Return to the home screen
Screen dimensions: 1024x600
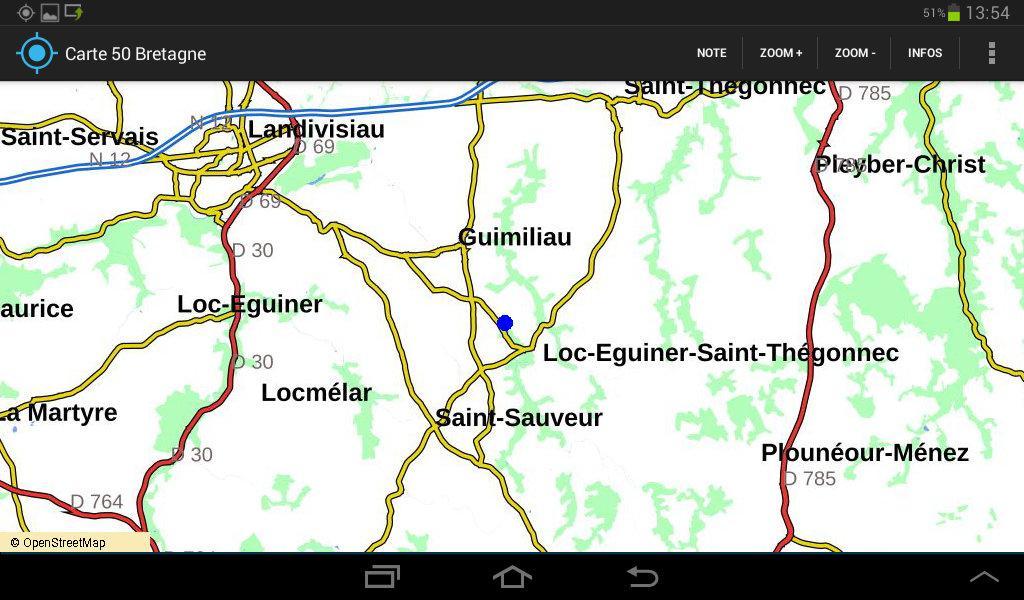[x=512, y=577]
